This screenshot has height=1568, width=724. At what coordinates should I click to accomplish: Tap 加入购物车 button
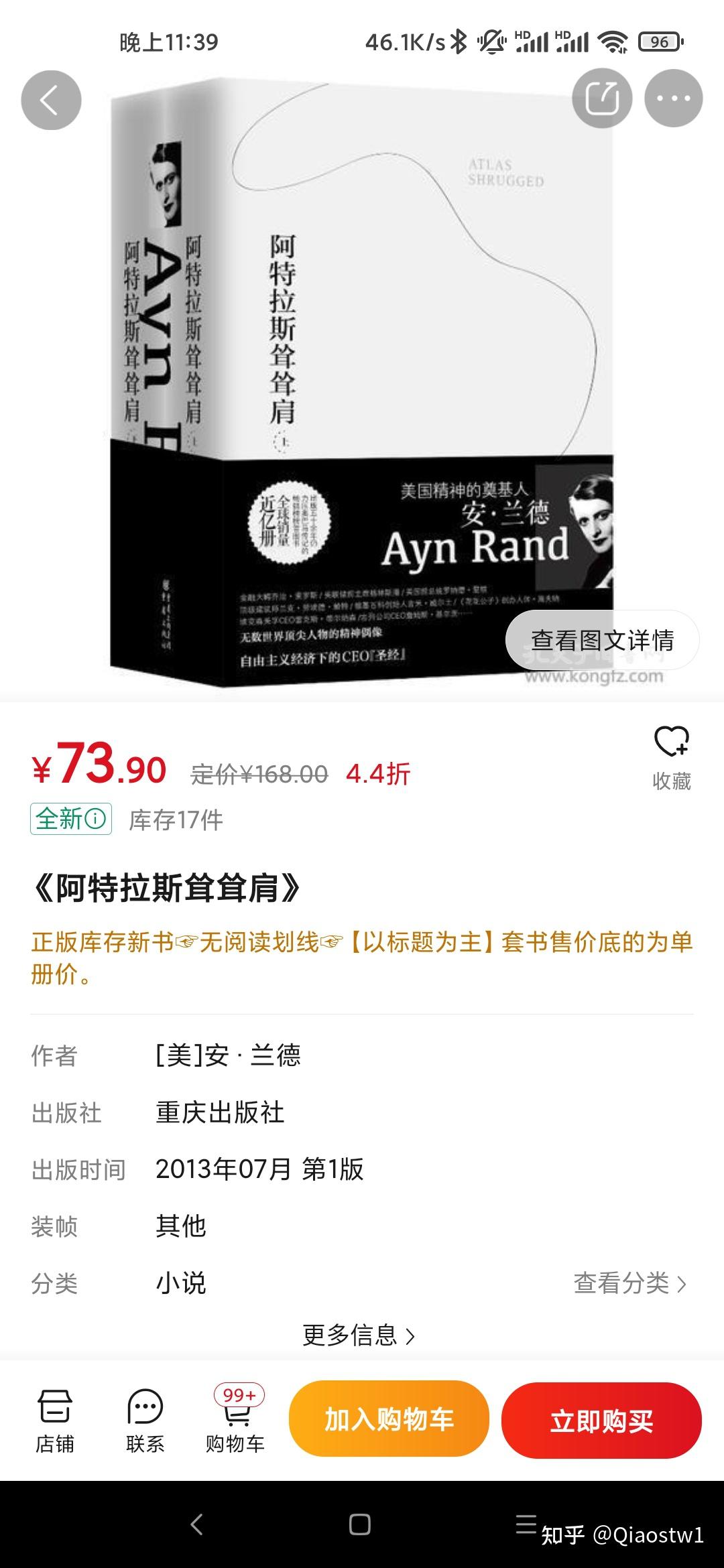389,1419
